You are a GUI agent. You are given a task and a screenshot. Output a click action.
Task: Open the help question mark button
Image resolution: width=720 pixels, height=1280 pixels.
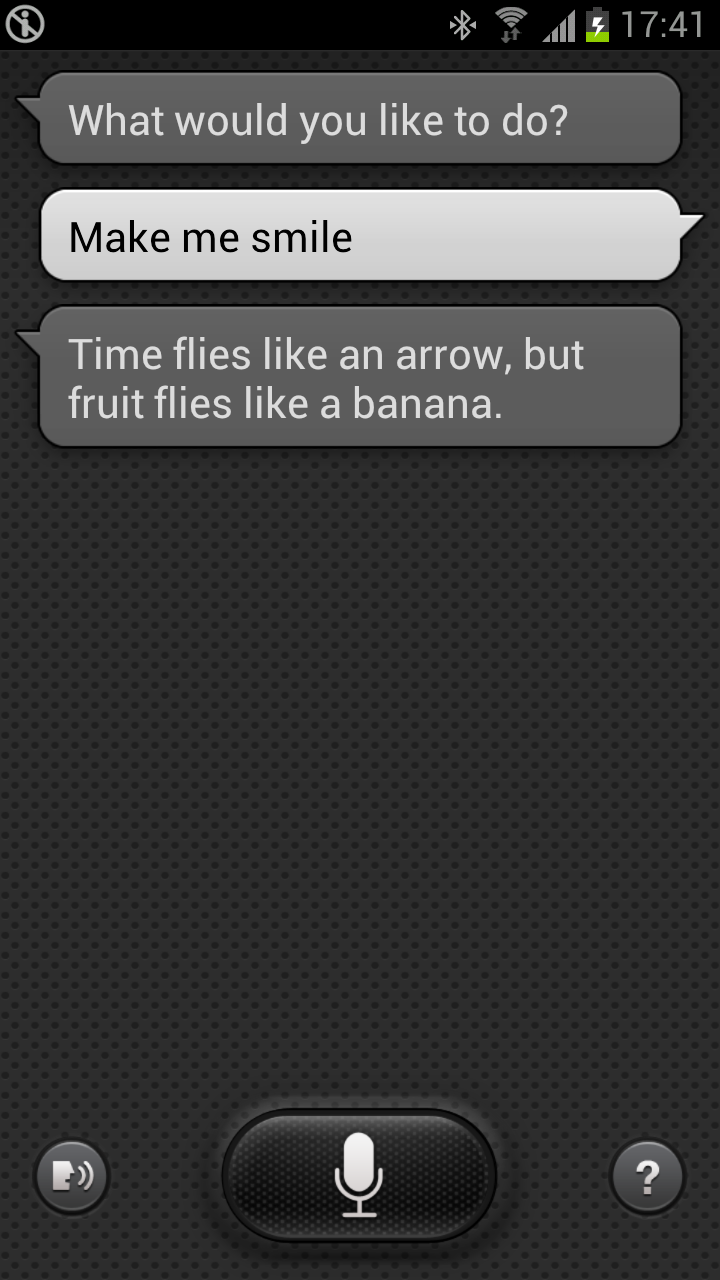(x=647, y=1177)
